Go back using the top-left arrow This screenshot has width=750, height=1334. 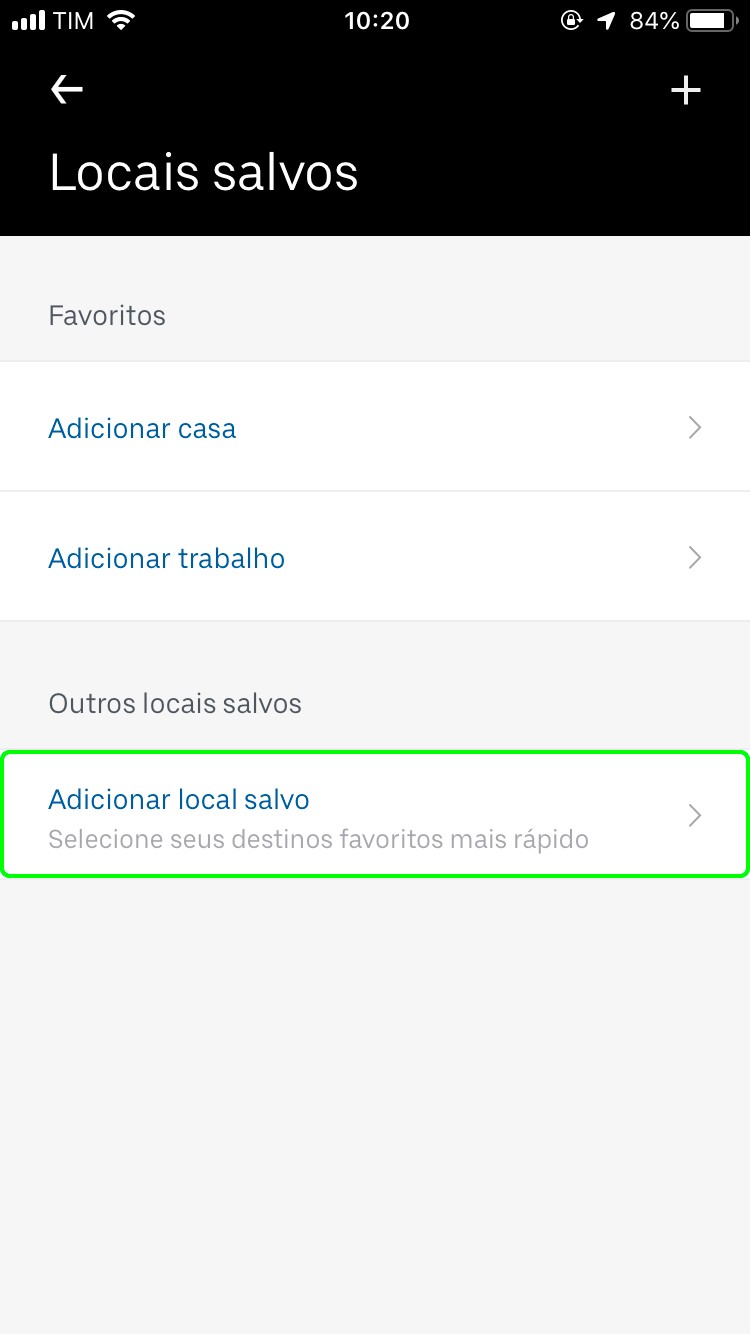[67, 90]
